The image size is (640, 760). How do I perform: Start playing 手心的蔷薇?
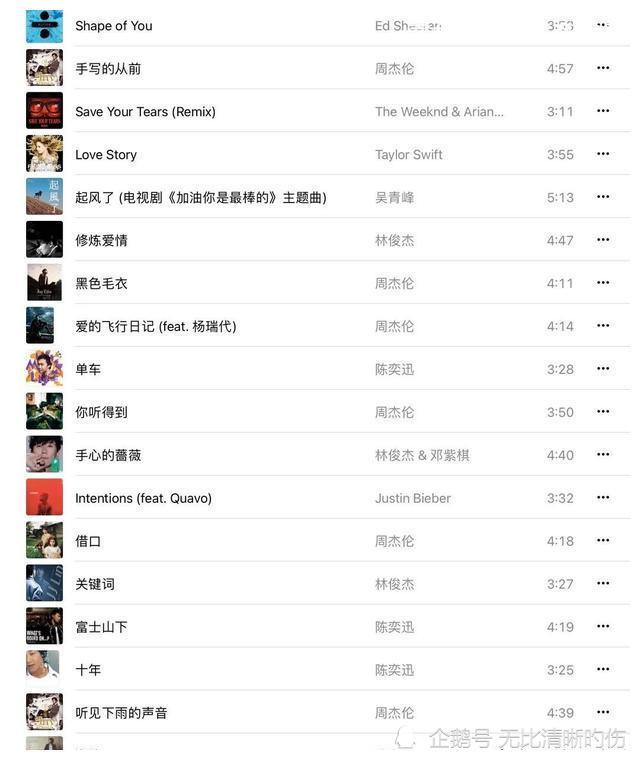pos(108,455)
